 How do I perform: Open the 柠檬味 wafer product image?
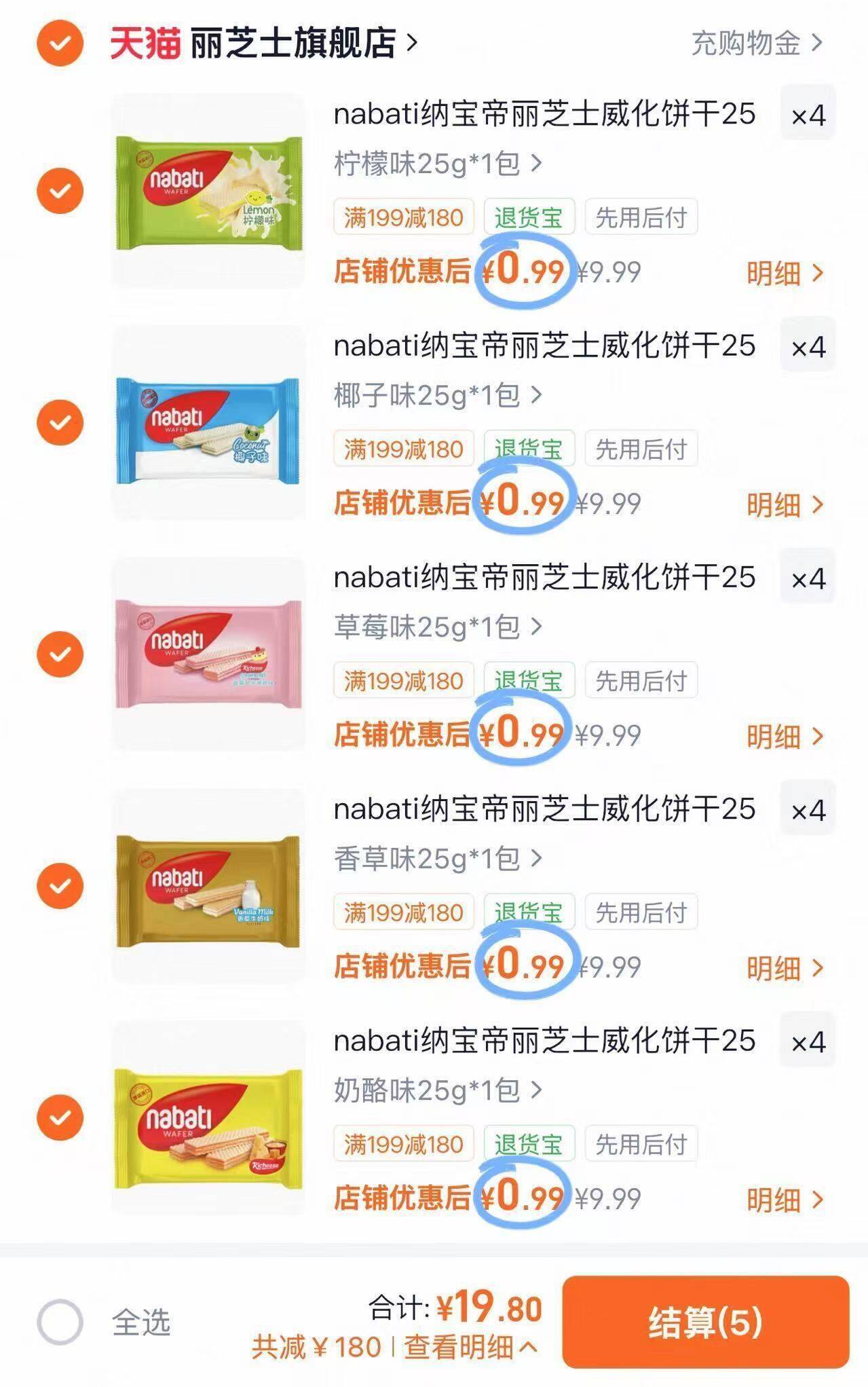[208, 191]
